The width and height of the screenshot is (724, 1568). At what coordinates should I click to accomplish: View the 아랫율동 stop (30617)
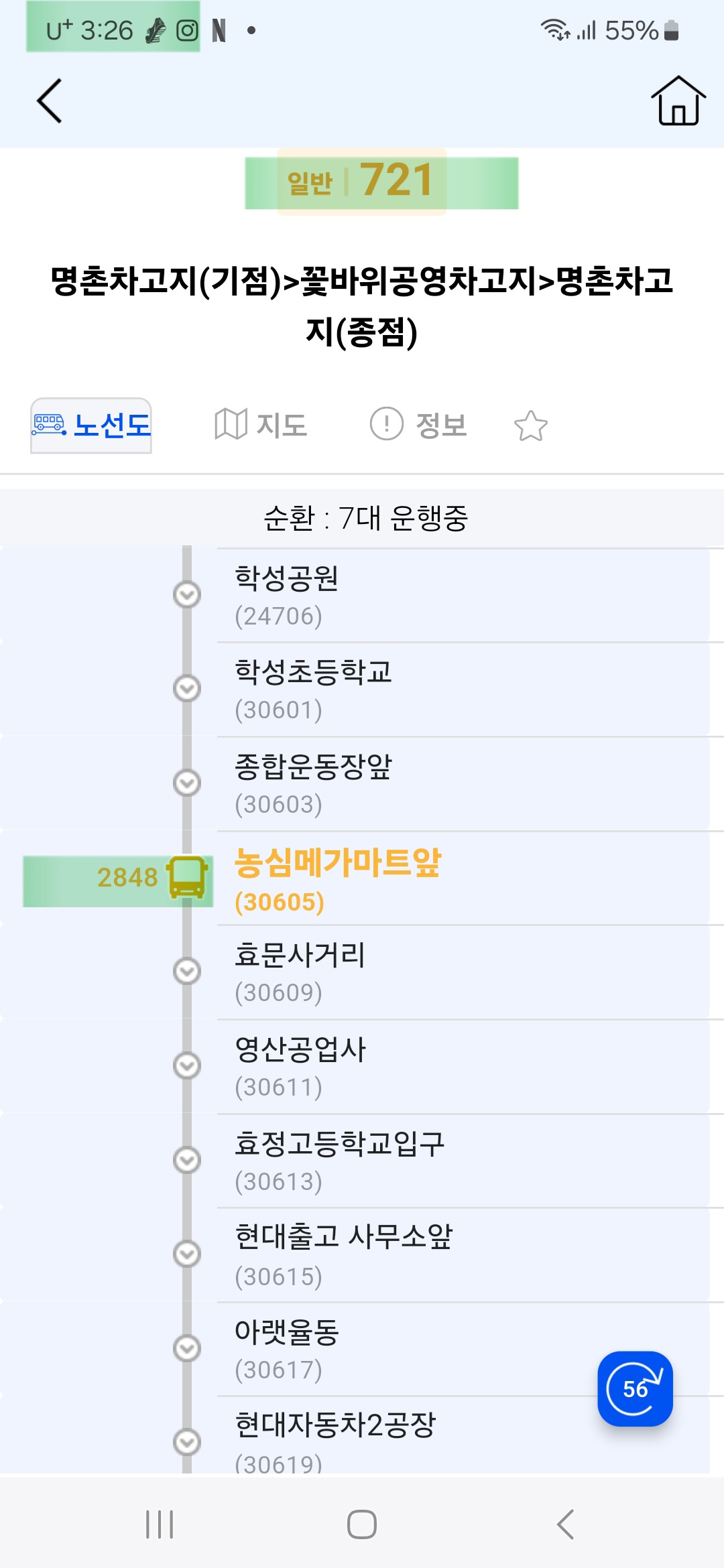pyautogui.click(x=402, y=1349)
